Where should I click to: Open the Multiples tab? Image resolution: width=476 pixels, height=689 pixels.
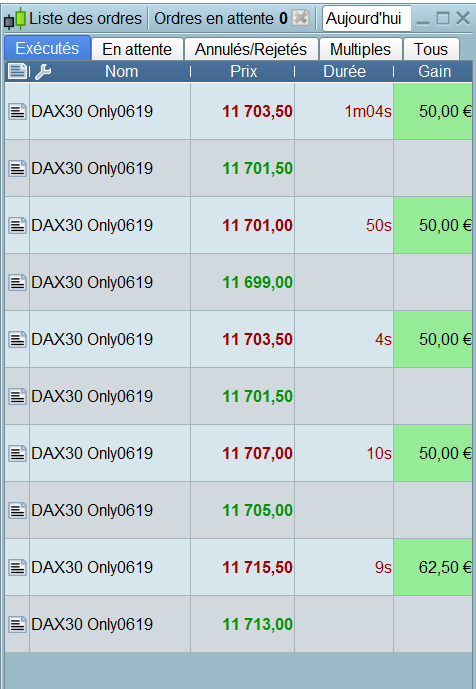point(360,49)
